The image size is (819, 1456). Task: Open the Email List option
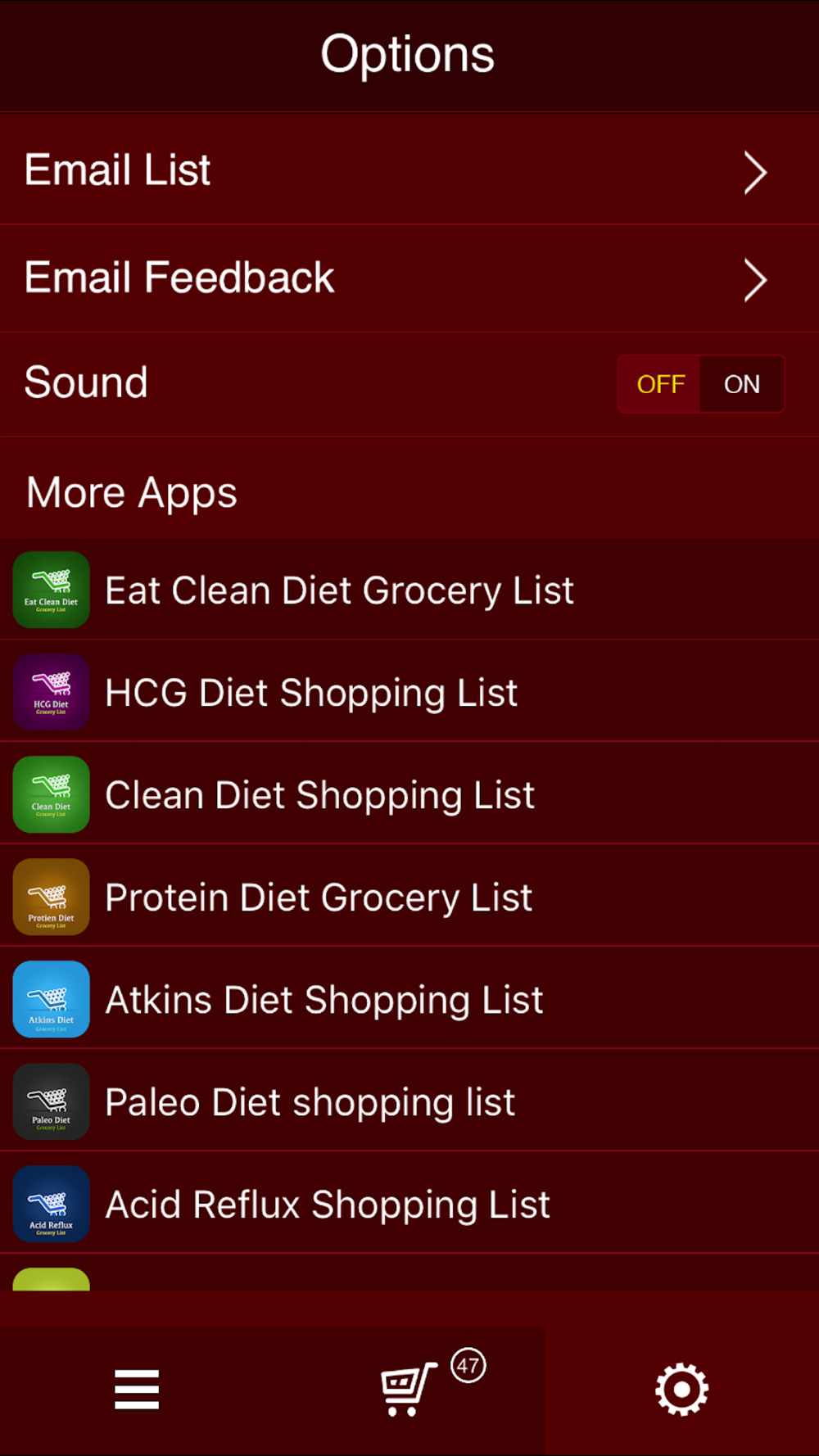coord(409,170)
